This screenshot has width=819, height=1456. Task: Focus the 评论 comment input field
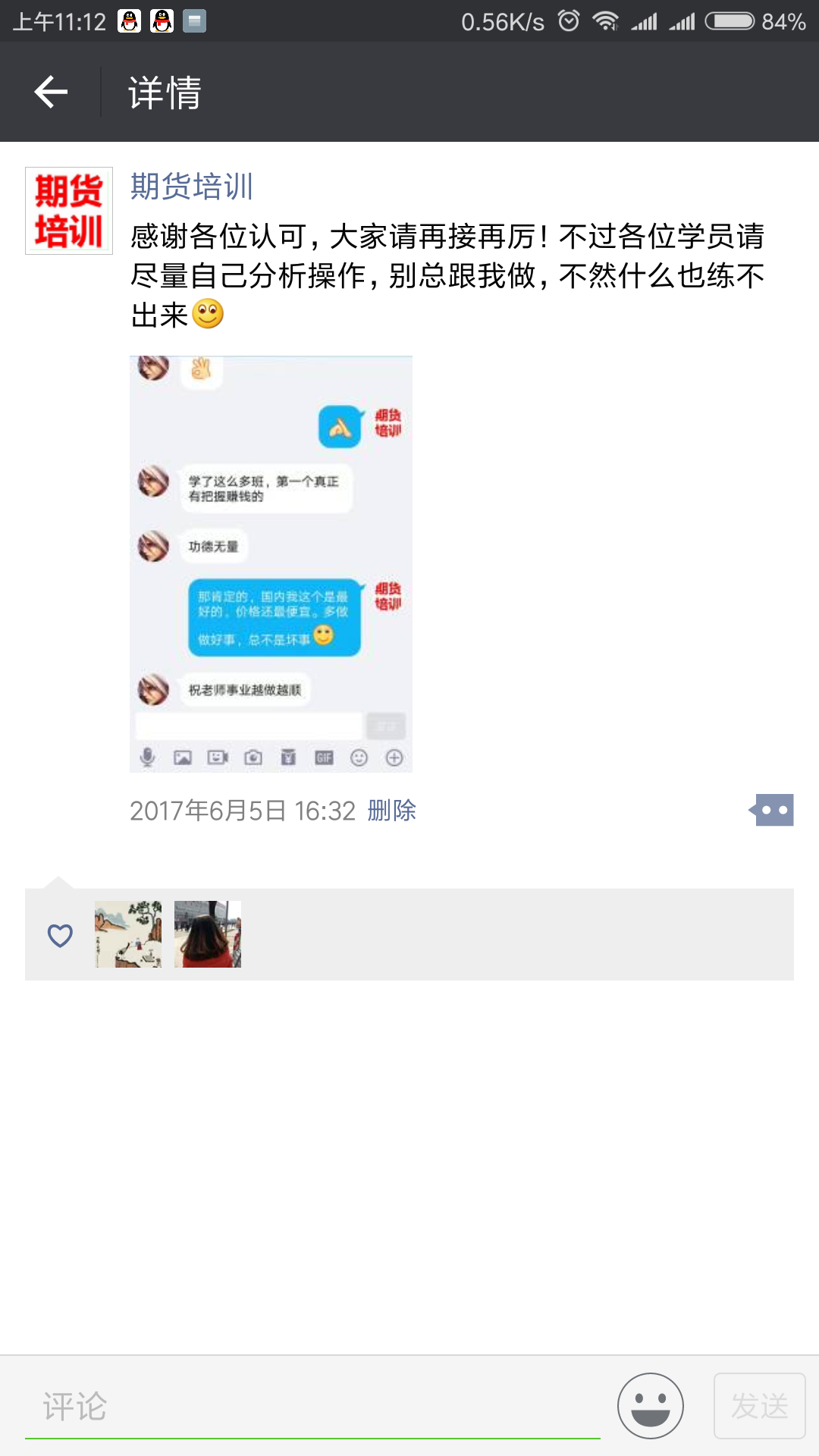(312, 1407)
